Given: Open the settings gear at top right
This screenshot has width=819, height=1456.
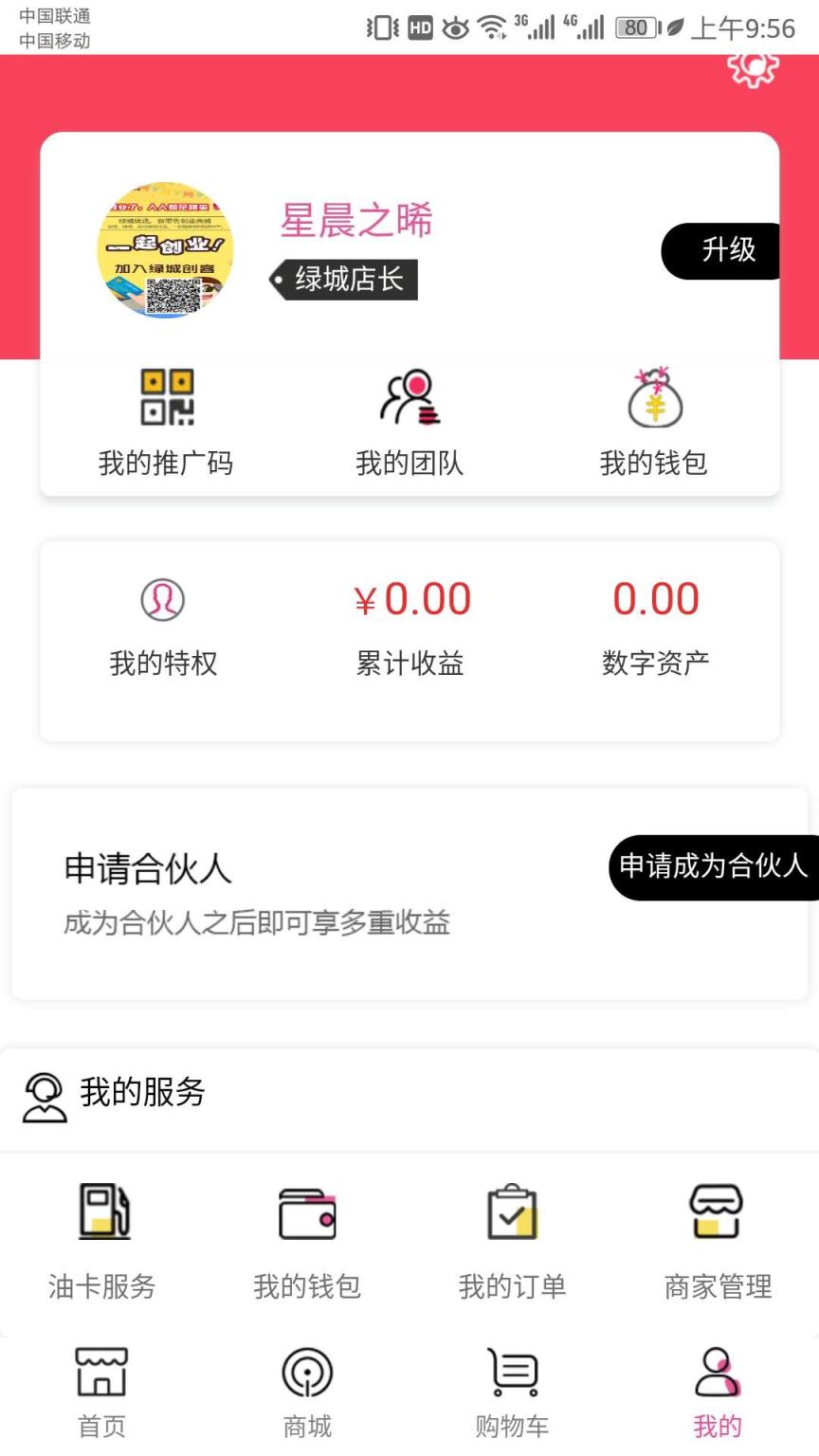Looking at the screenshot, I should tap(752, 67).
